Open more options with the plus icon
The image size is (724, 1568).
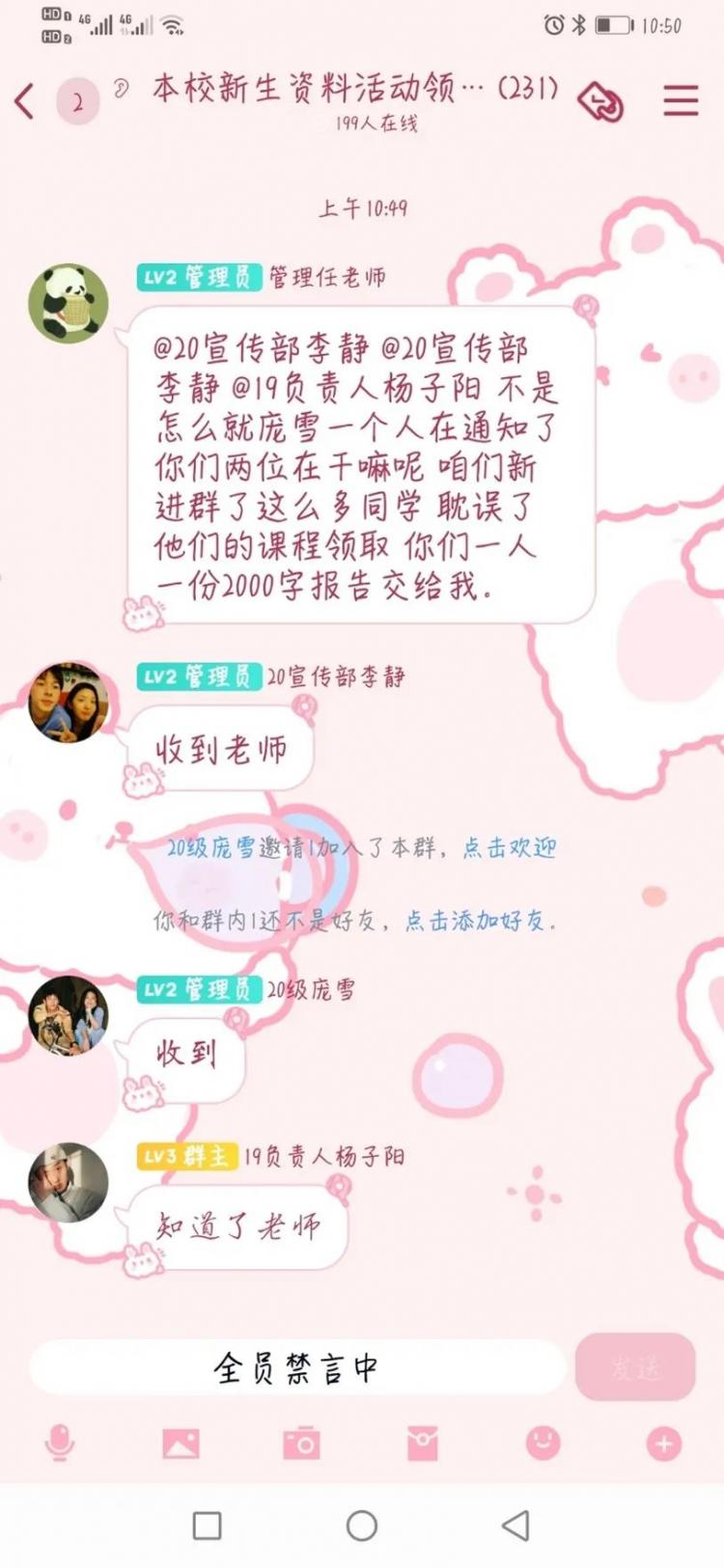click(663, 1444)
